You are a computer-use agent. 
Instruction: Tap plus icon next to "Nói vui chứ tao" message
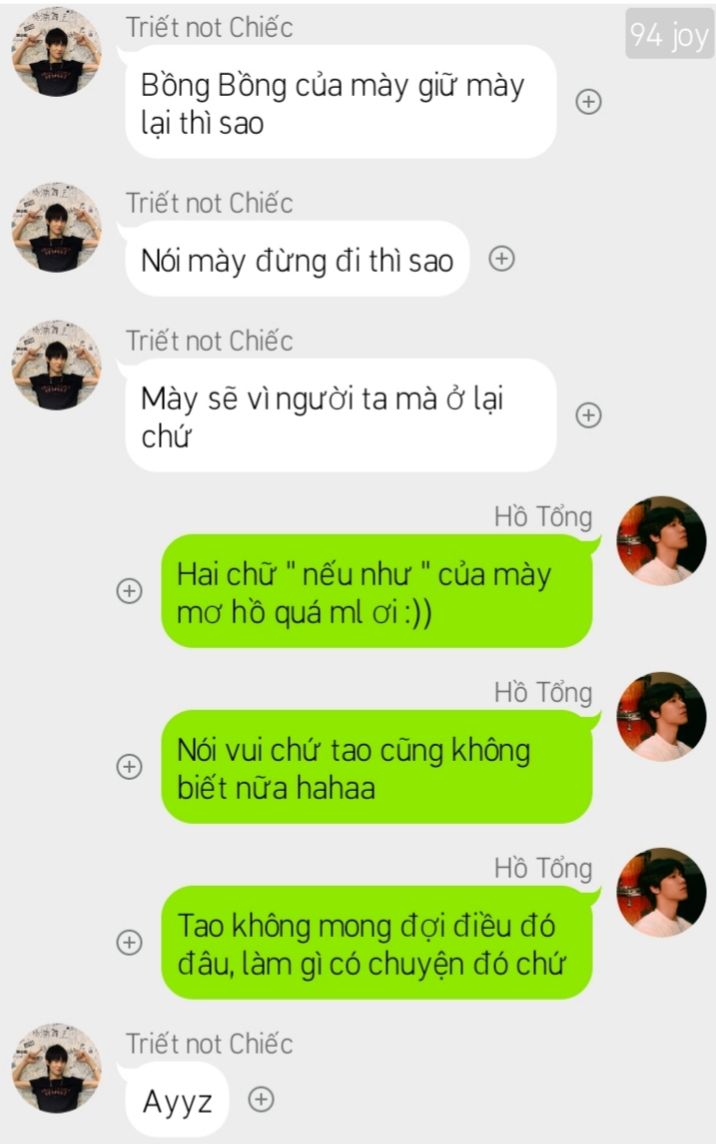click(x=129, y=766)
